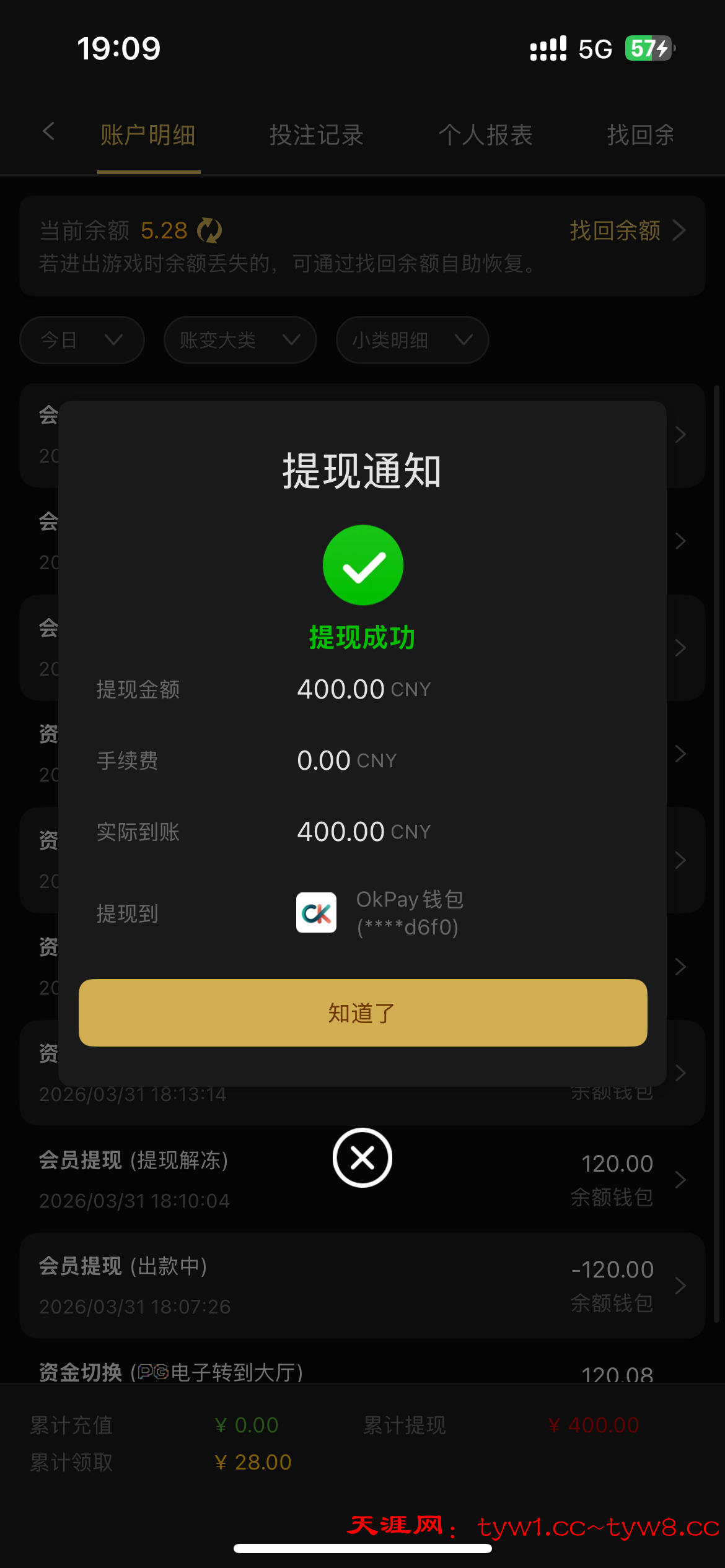Screen dimensions: 725x1568
Task: Confirm the withdrawal notice with 知道了
Action: point(362,1013)
